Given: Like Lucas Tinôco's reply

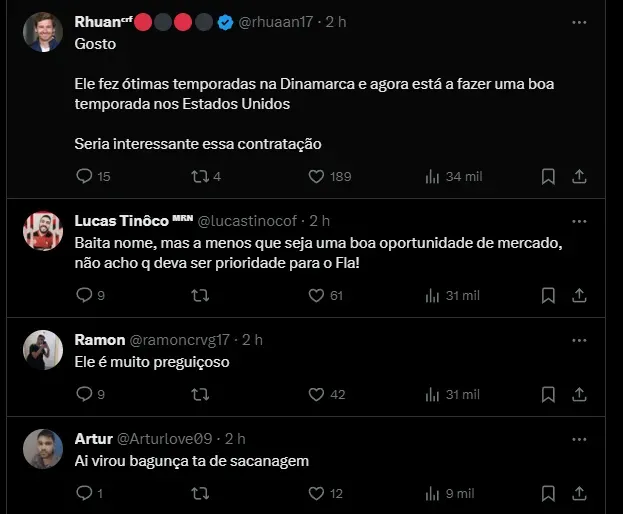Looking at the screenshot, I should pos(316,295).
